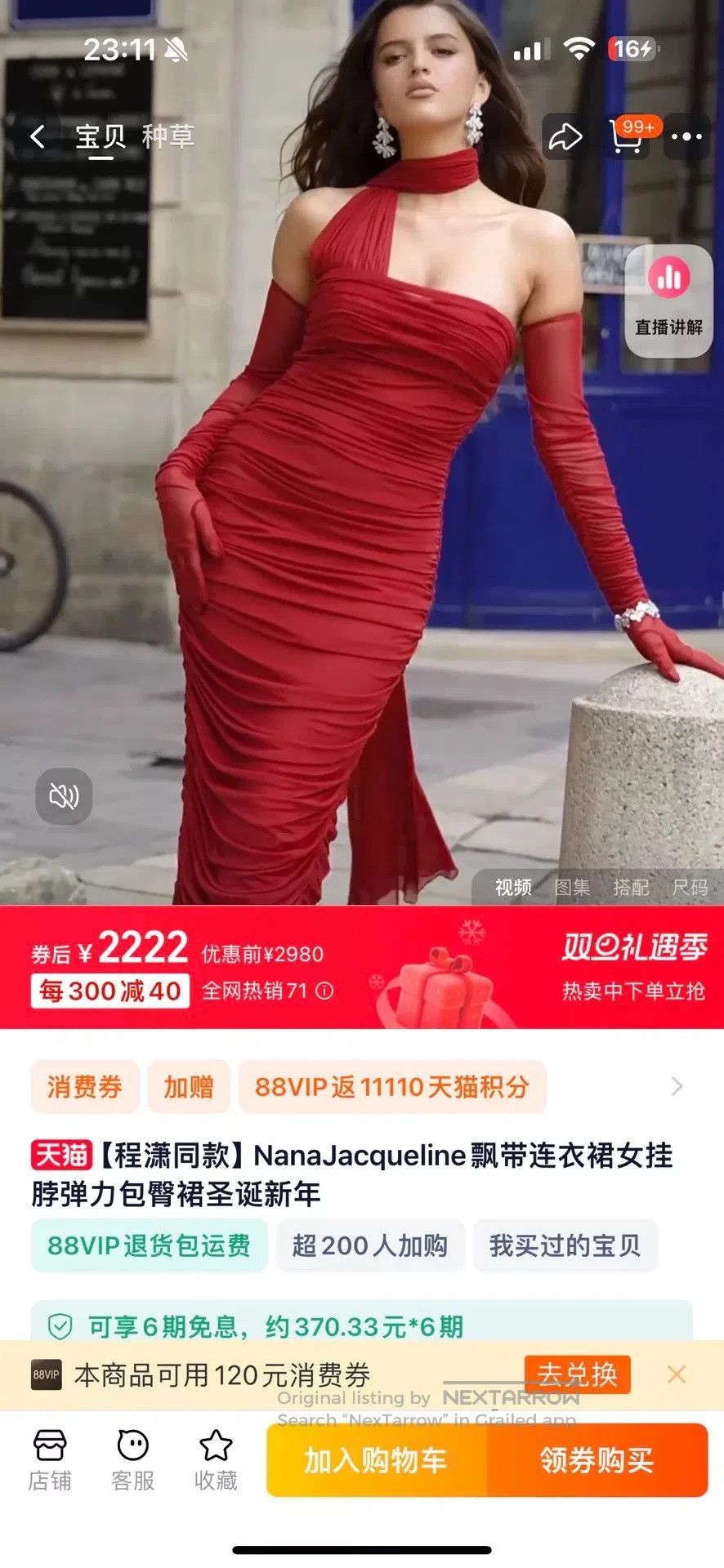Tap the 88VIP退货包运费 chip
This screenshot has width=724, height=1568.
pos(150,1245)
